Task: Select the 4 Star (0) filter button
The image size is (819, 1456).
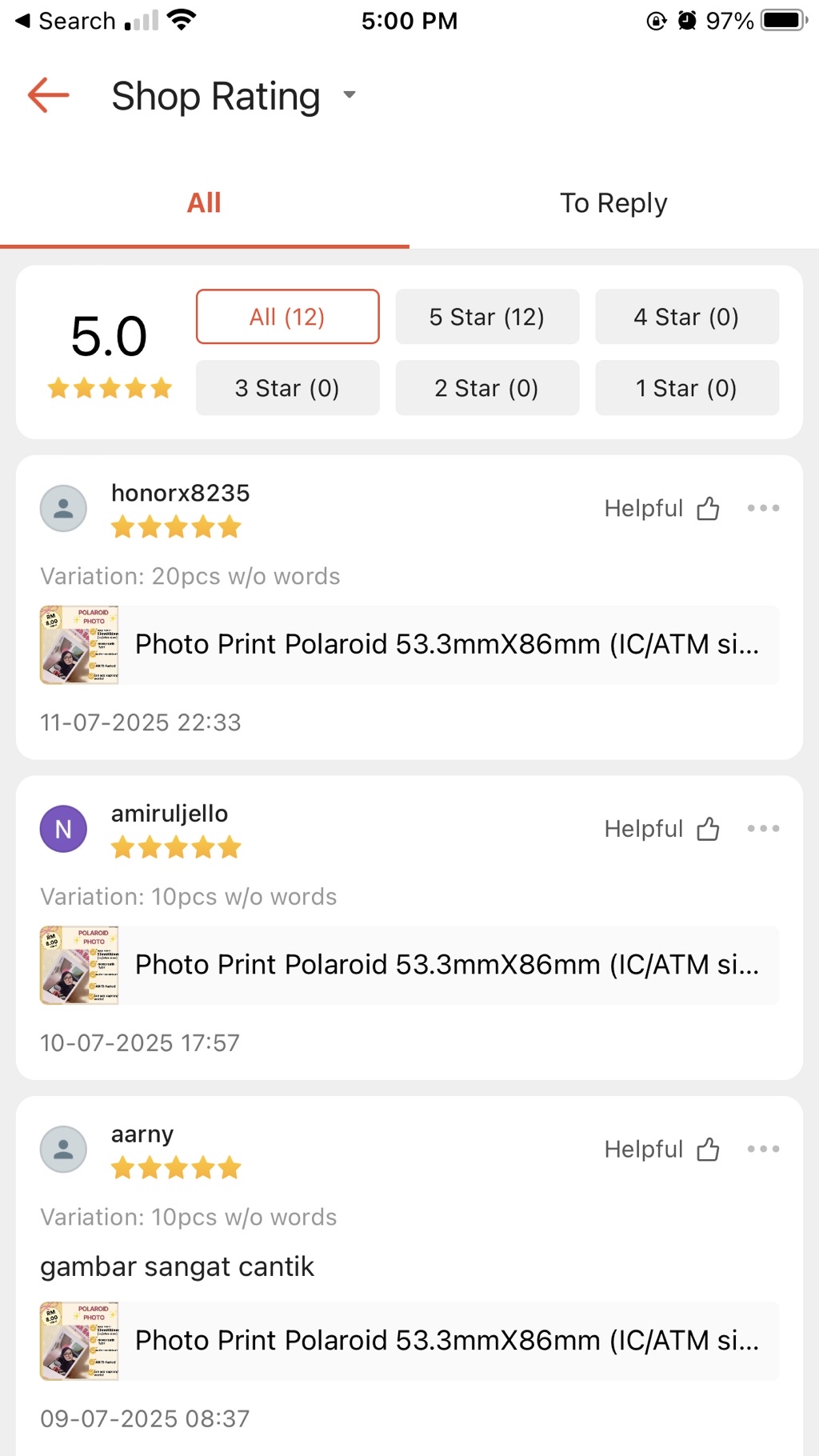Action: tap(686, 317)
